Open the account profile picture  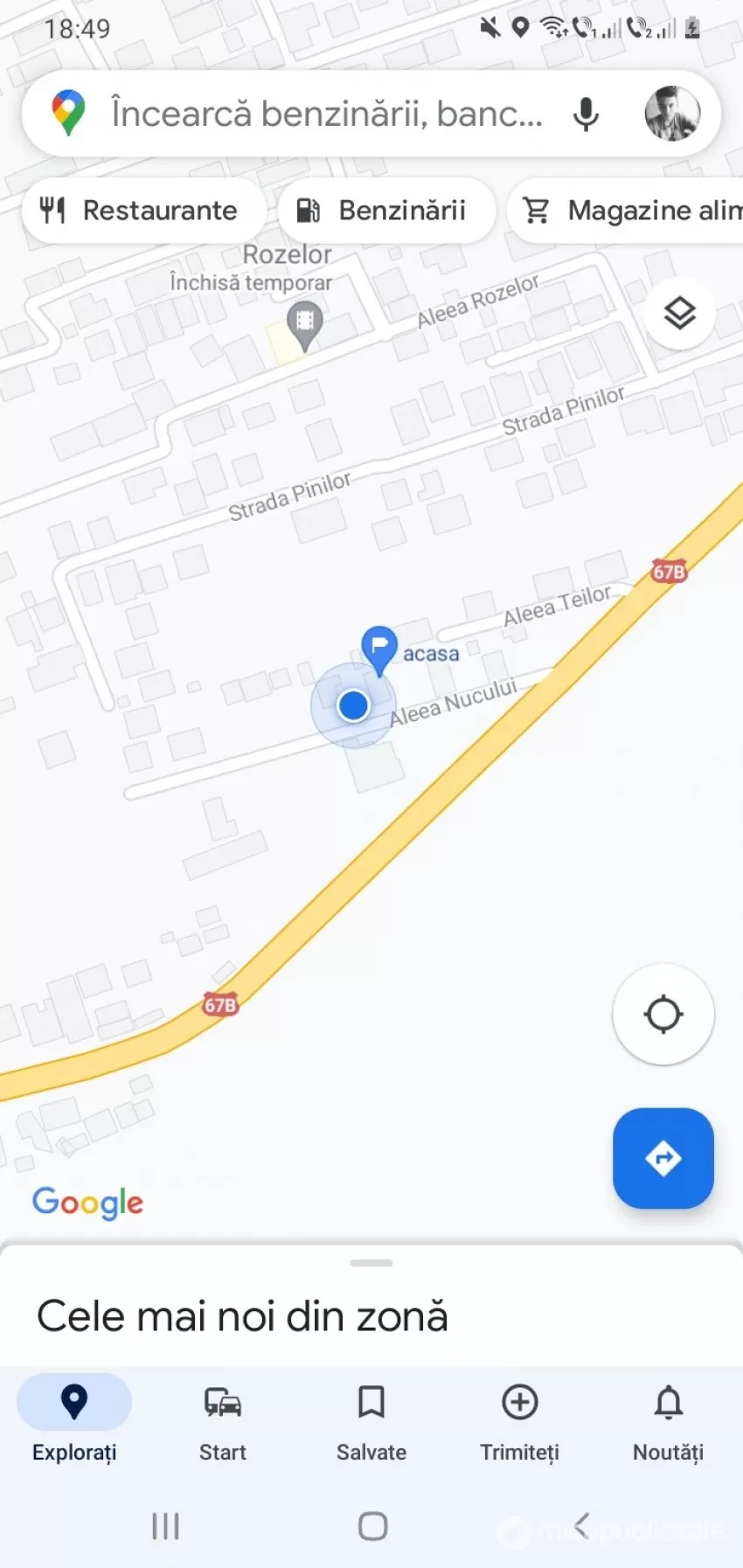pos(672,114)
